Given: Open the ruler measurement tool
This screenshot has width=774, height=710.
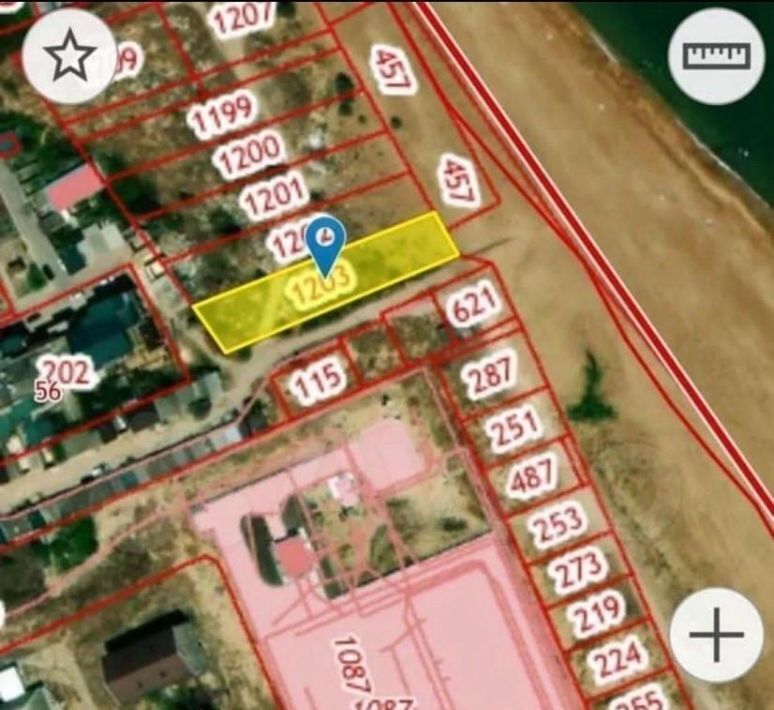Looking at the screenshot, I should click(x=716, y=56).
